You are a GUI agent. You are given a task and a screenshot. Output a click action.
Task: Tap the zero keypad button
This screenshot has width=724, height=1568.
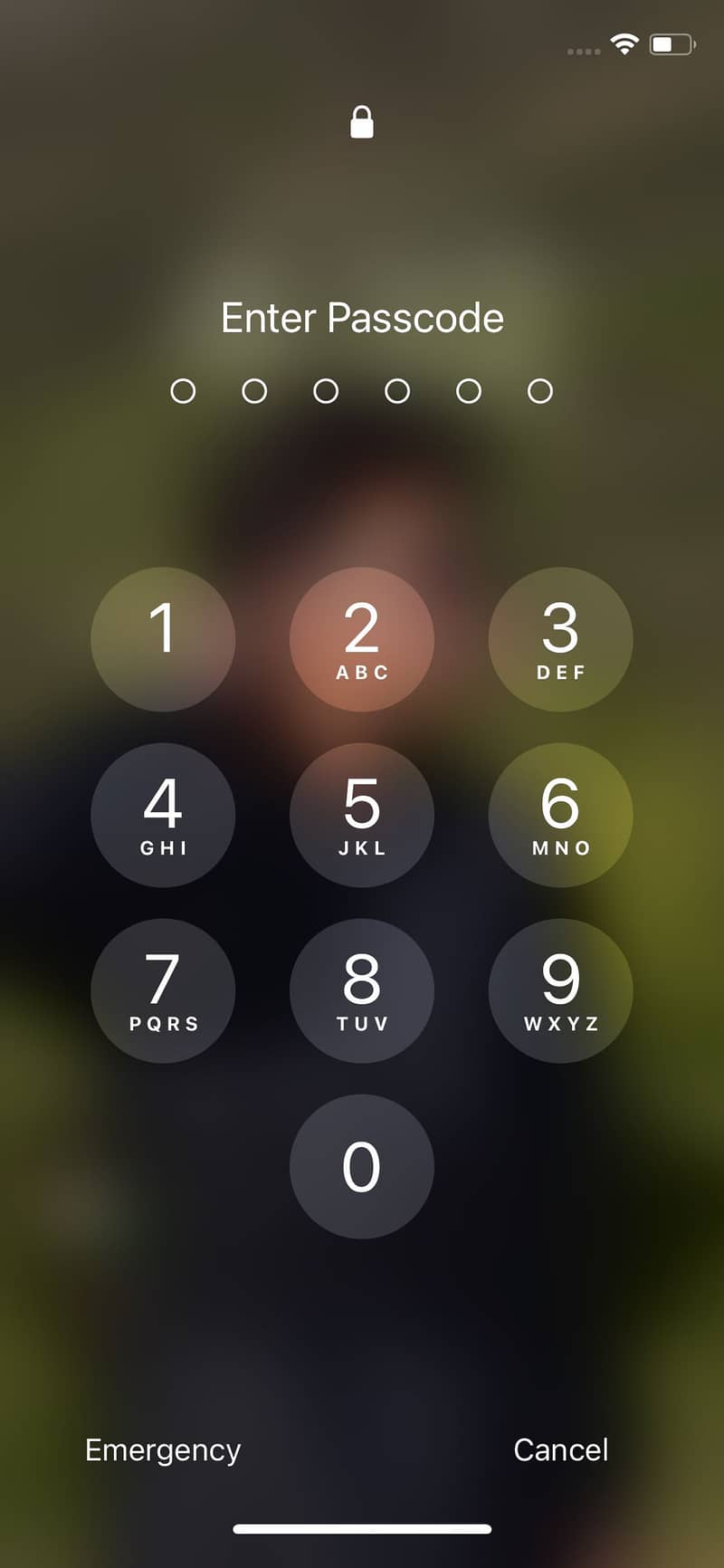tap(362, 1166)
